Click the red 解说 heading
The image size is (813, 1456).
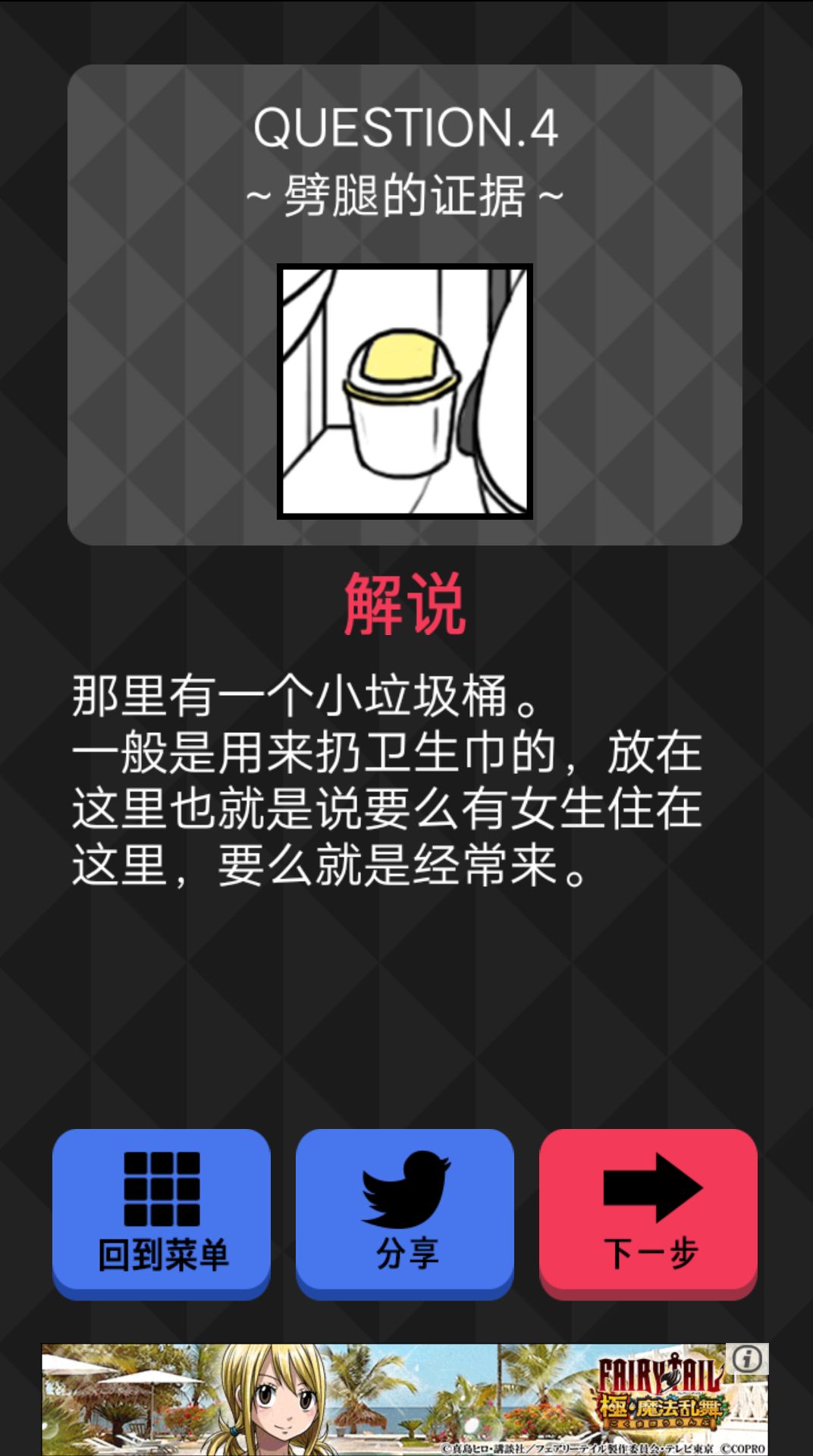[406, 605]
